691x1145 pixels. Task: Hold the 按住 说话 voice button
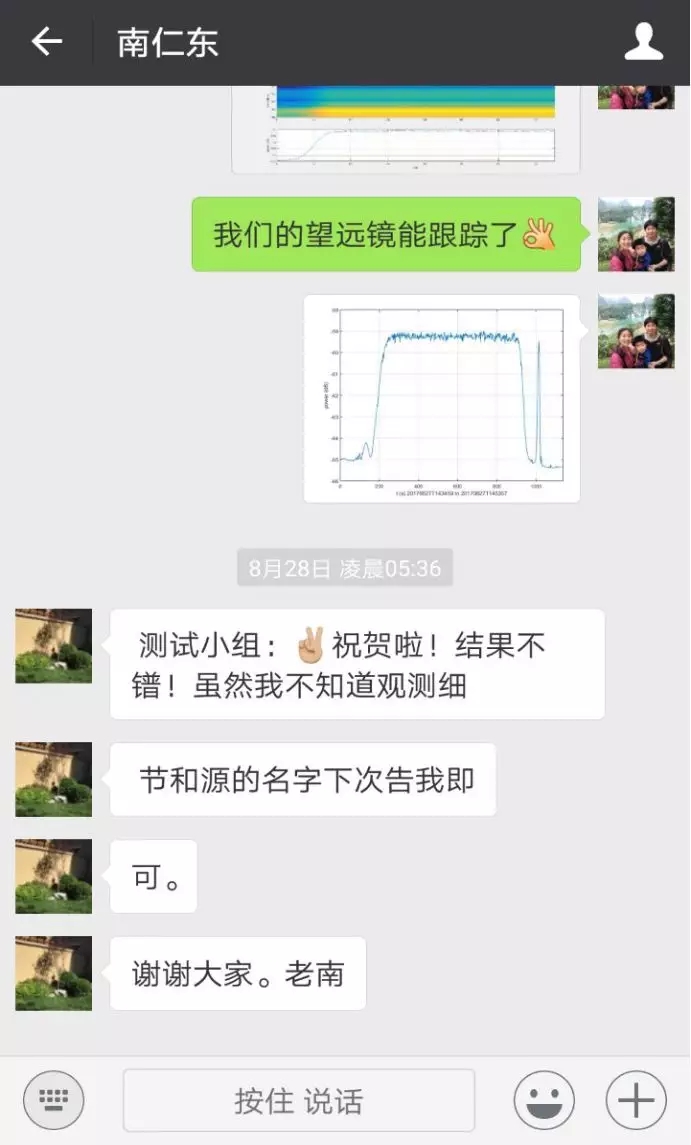298,1100
